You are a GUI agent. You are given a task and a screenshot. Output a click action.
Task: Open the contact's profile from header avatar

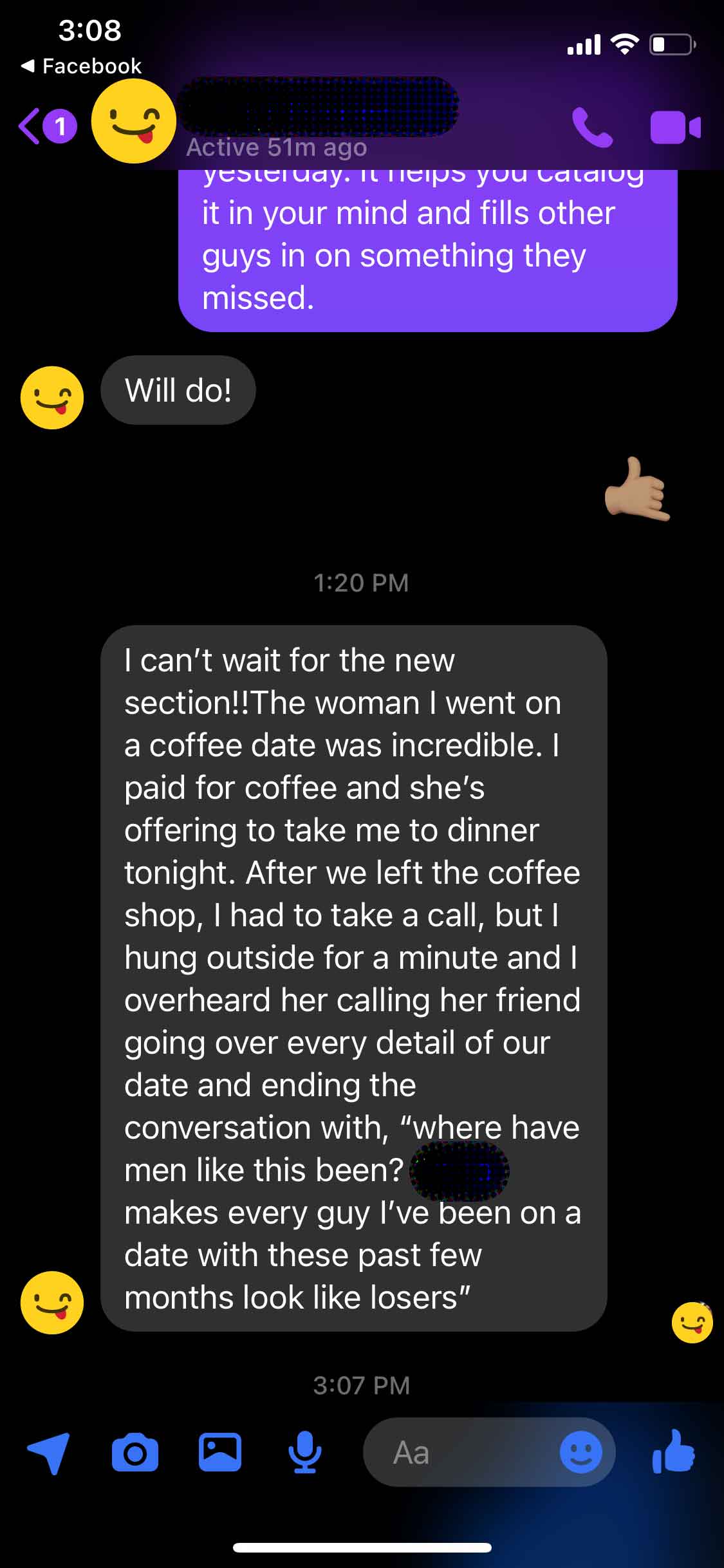[x=134, y=121]
